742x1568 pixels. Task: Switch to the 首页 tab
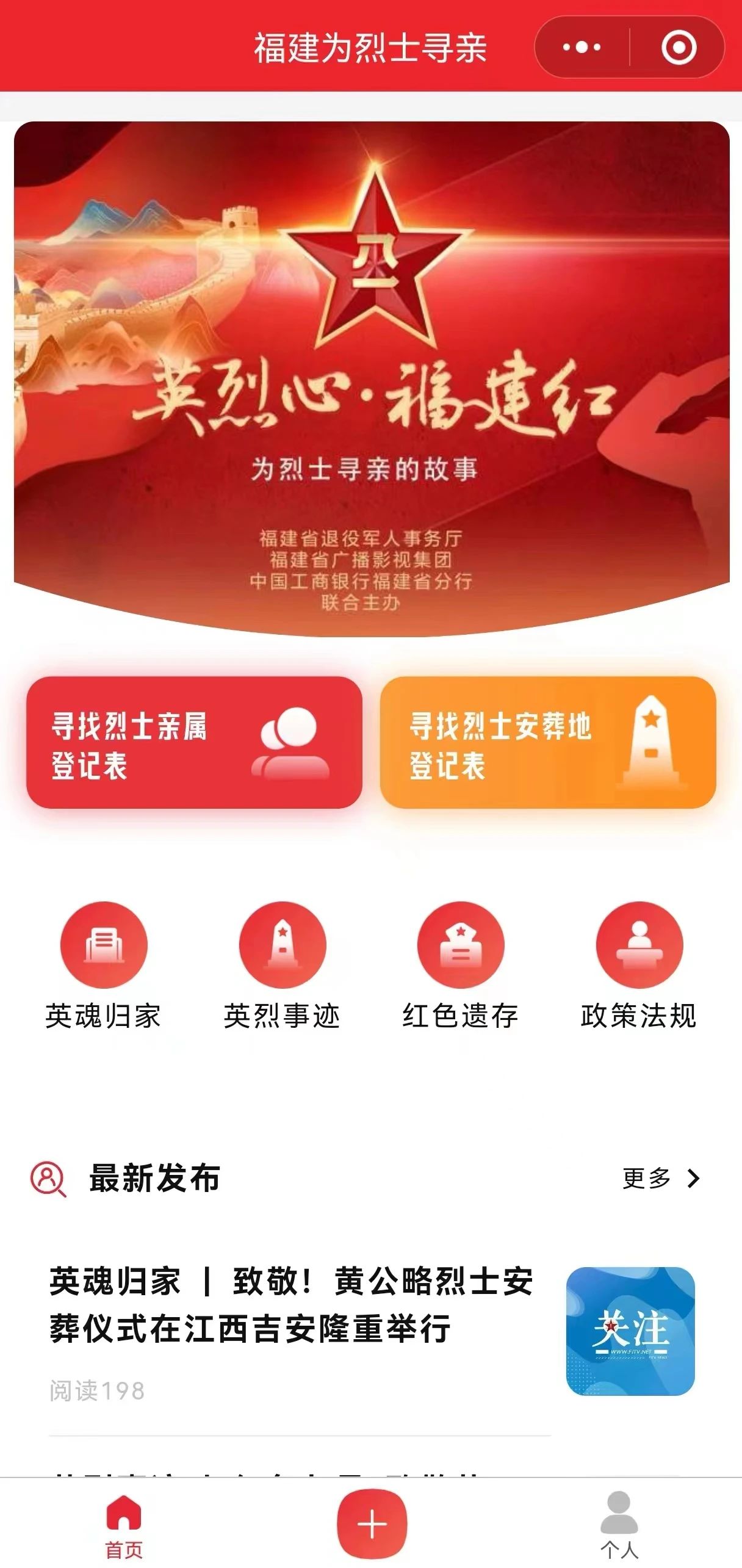tap(124, 1525)
